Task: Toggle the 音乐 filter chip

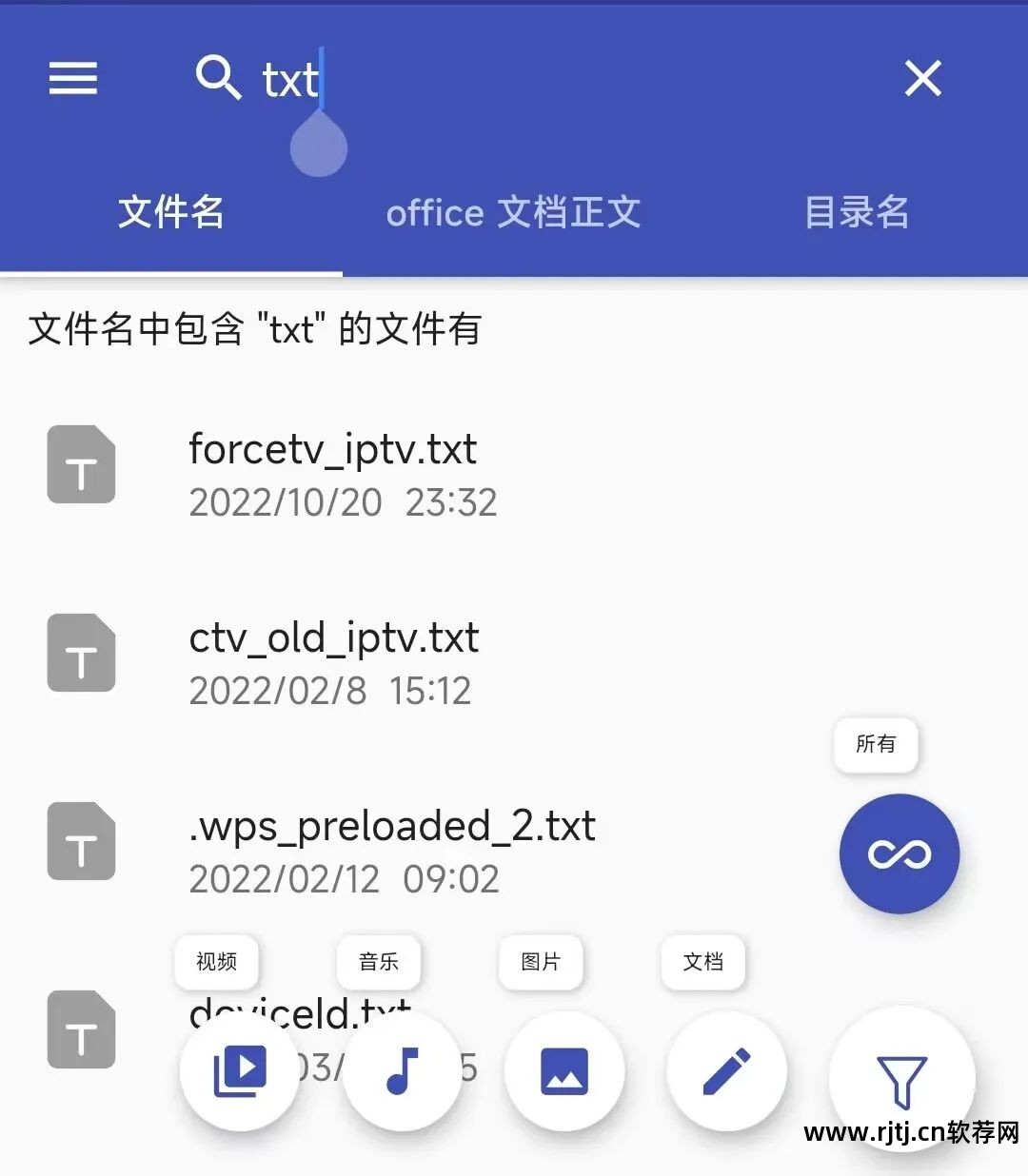Action: 378,962
